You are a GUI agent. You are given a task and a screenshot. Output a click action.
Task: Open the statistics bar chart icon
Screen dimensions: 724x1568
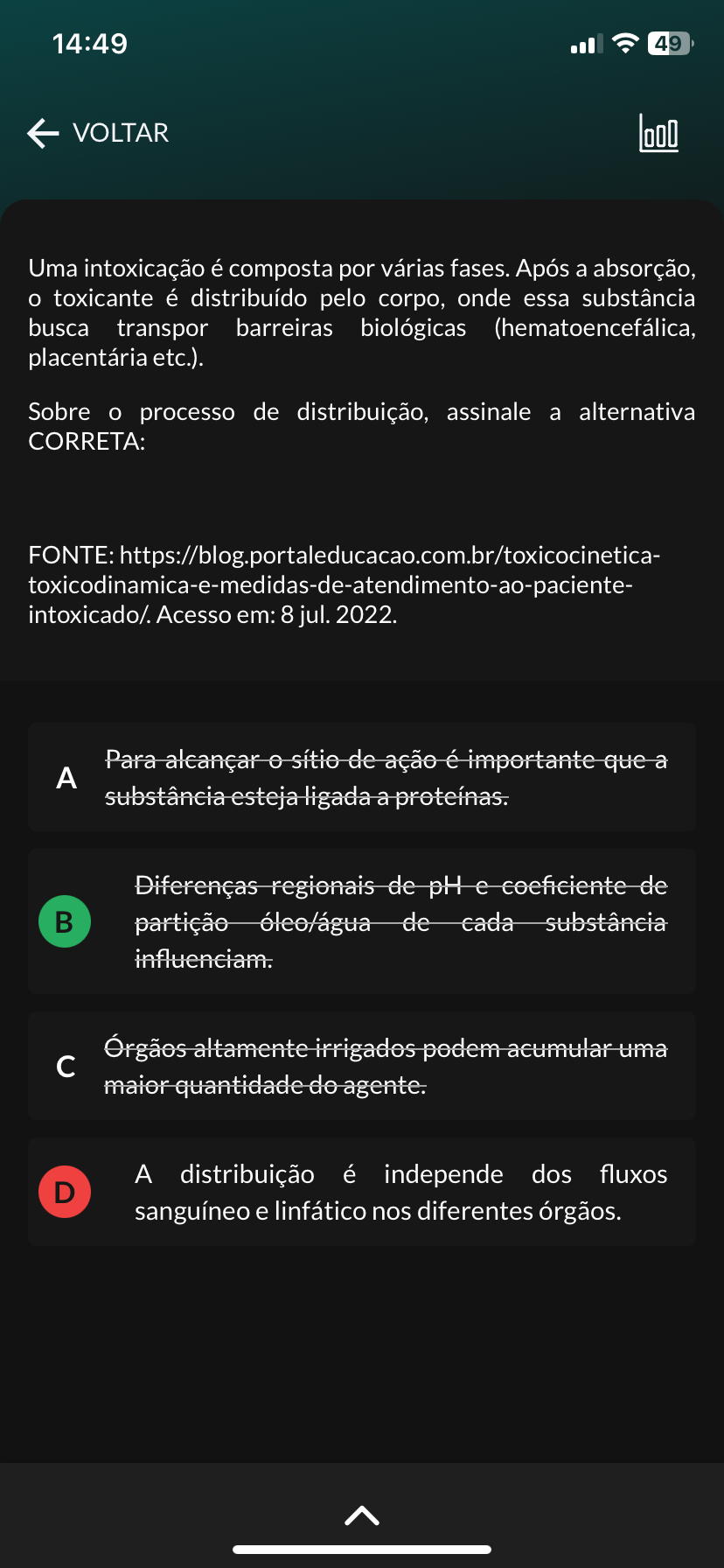pos(658,133)
